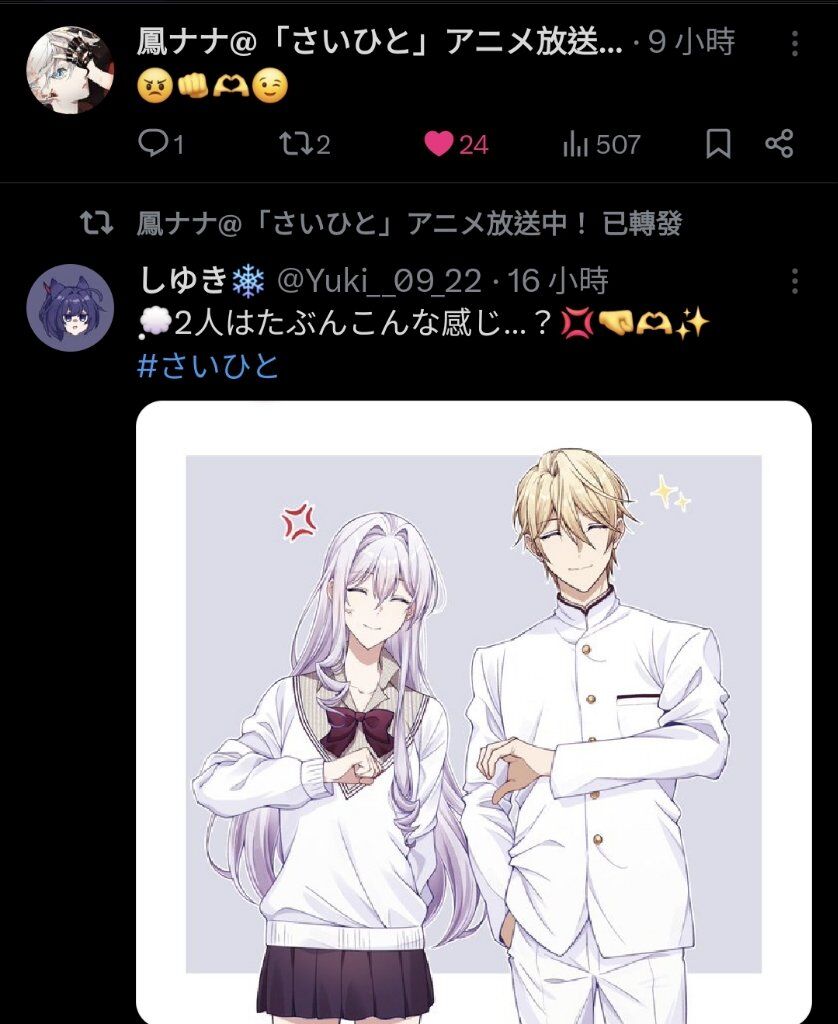Screen dimensions: 838x1024
Task: Share 鳳ナナ's emoji post
Action: 779,145
